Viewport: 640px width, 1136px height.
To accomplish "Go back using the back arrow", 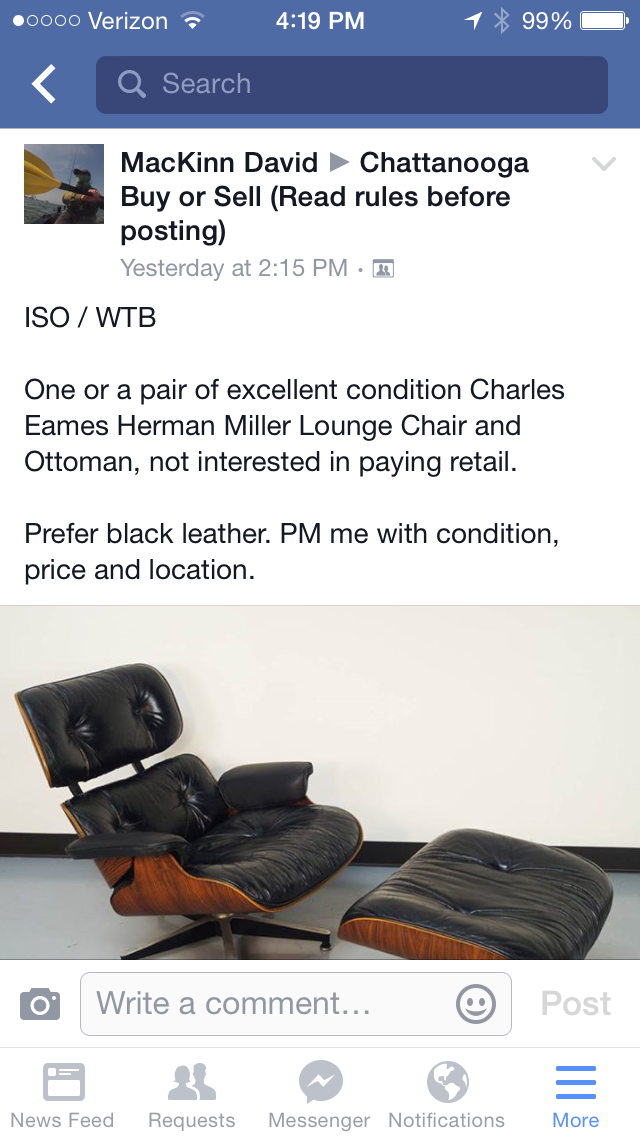I will (44, 85).
